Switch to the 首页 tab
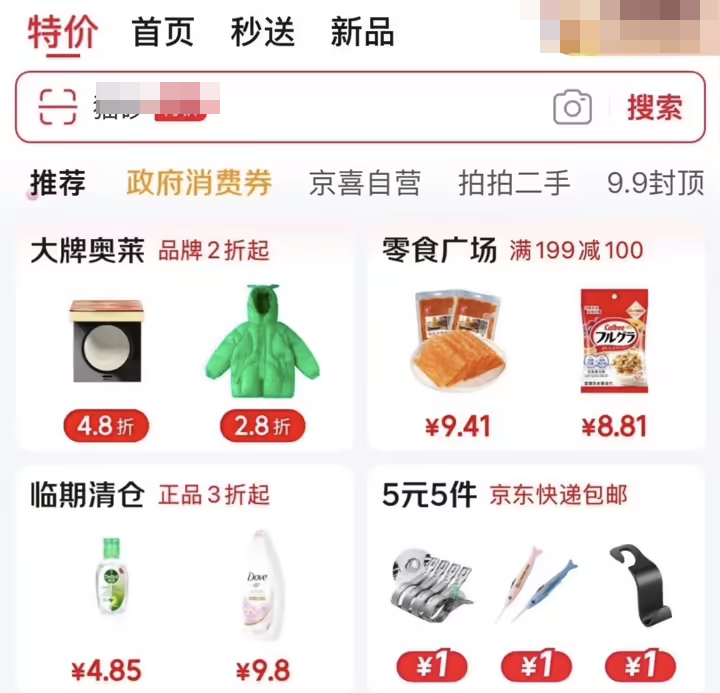This screenshot has width=720, height=693. 162,32
